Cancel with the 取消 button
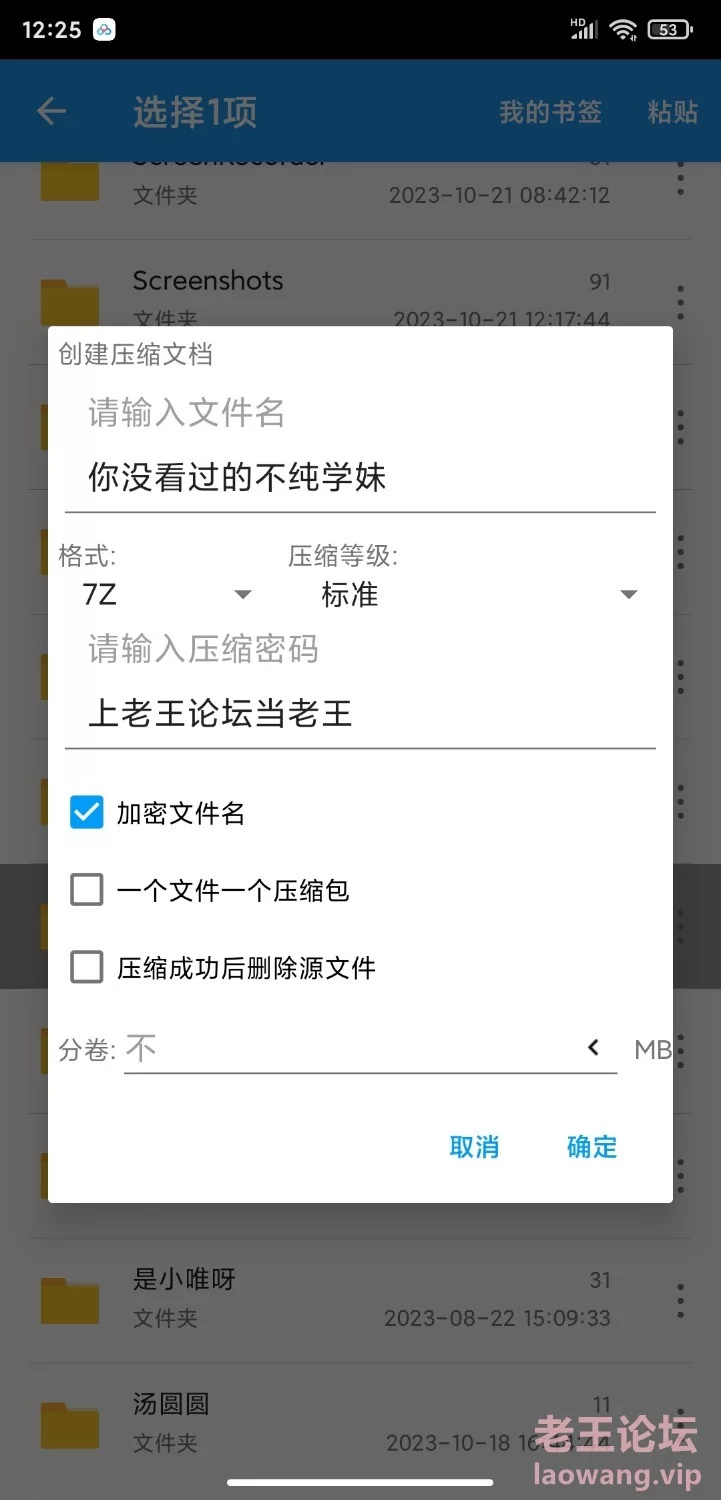Image resolution: width=721 pixels, height=1500 pixels. 474,1146
